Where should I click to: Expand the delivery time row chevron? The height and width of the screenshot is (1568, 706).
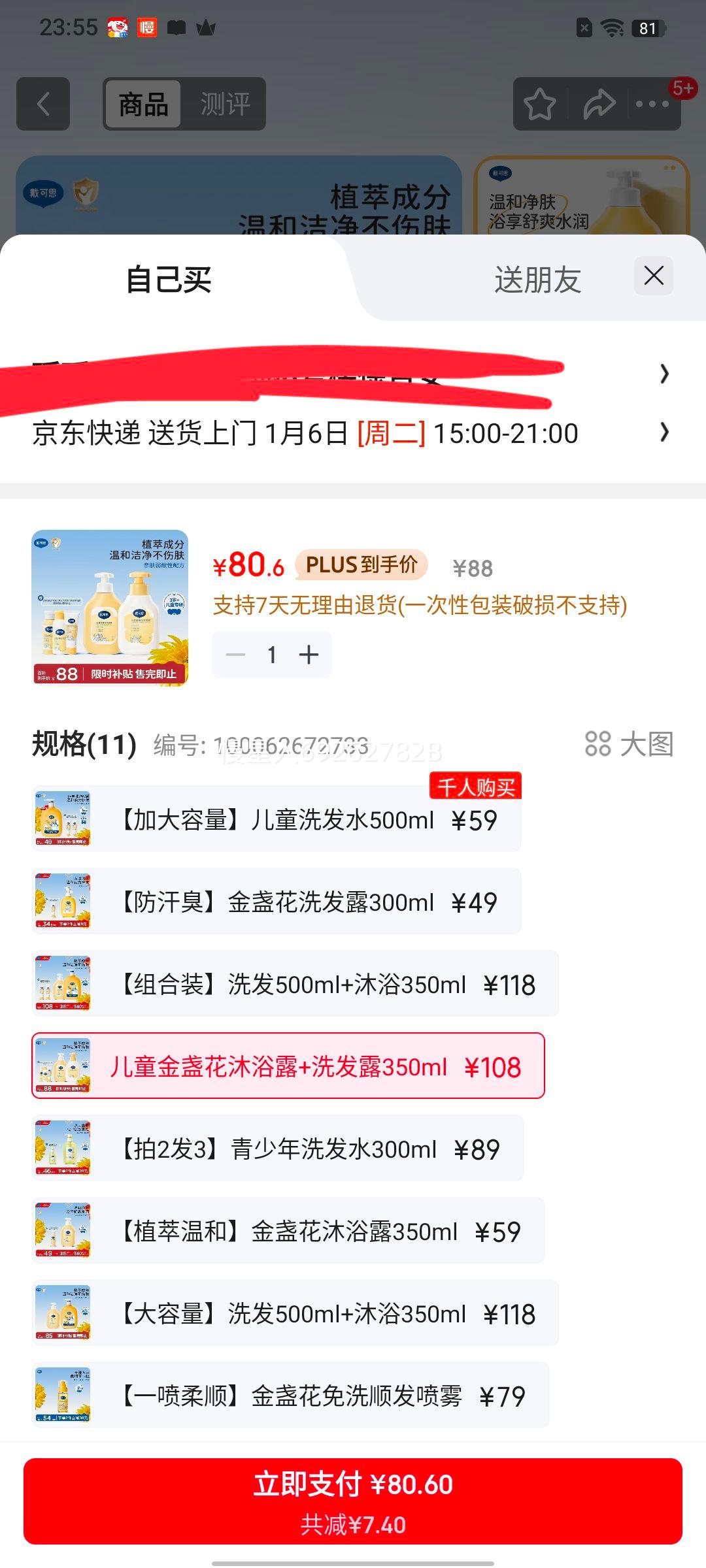665,433
